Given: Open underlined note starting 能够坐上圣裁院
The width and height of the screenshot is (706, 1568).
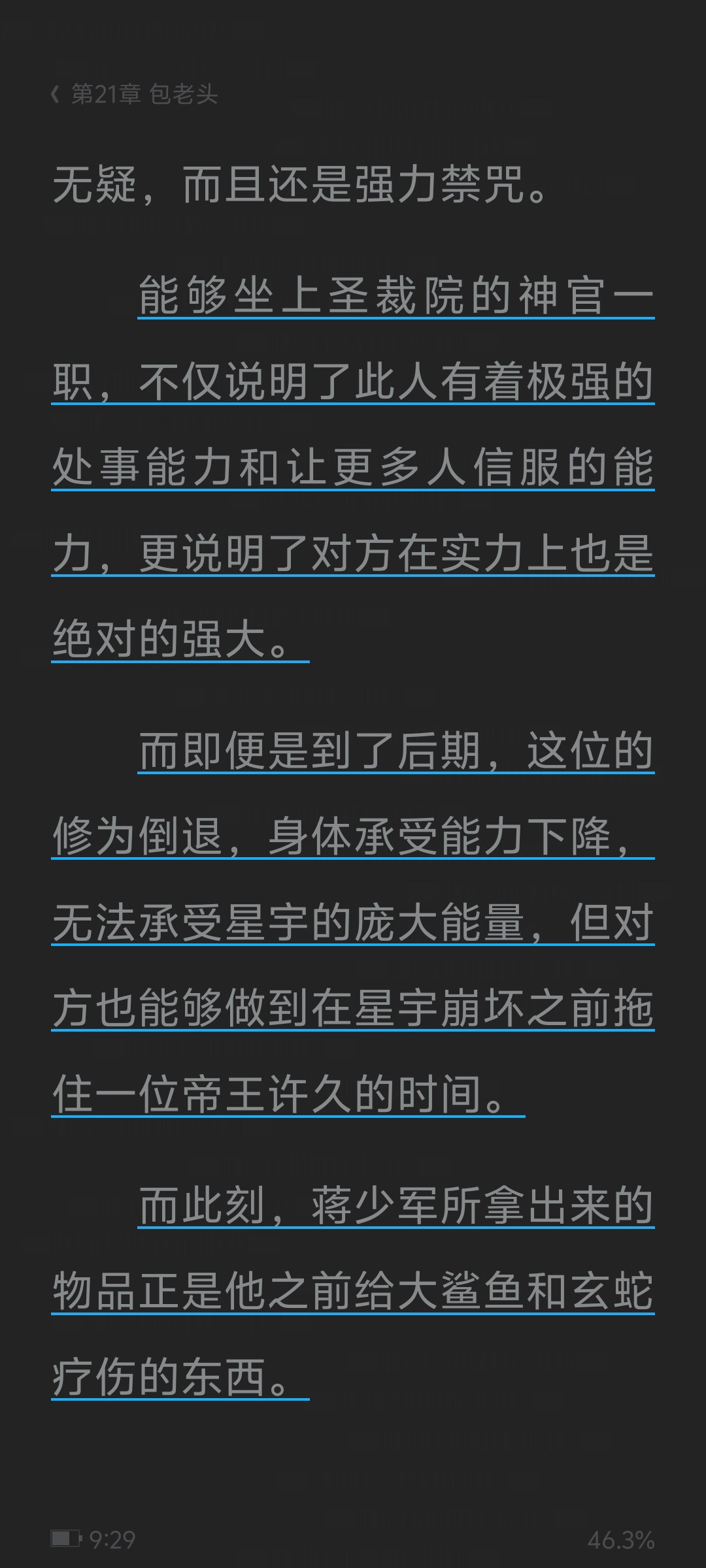Looking at the screenshot, I should tap(353, 468).
